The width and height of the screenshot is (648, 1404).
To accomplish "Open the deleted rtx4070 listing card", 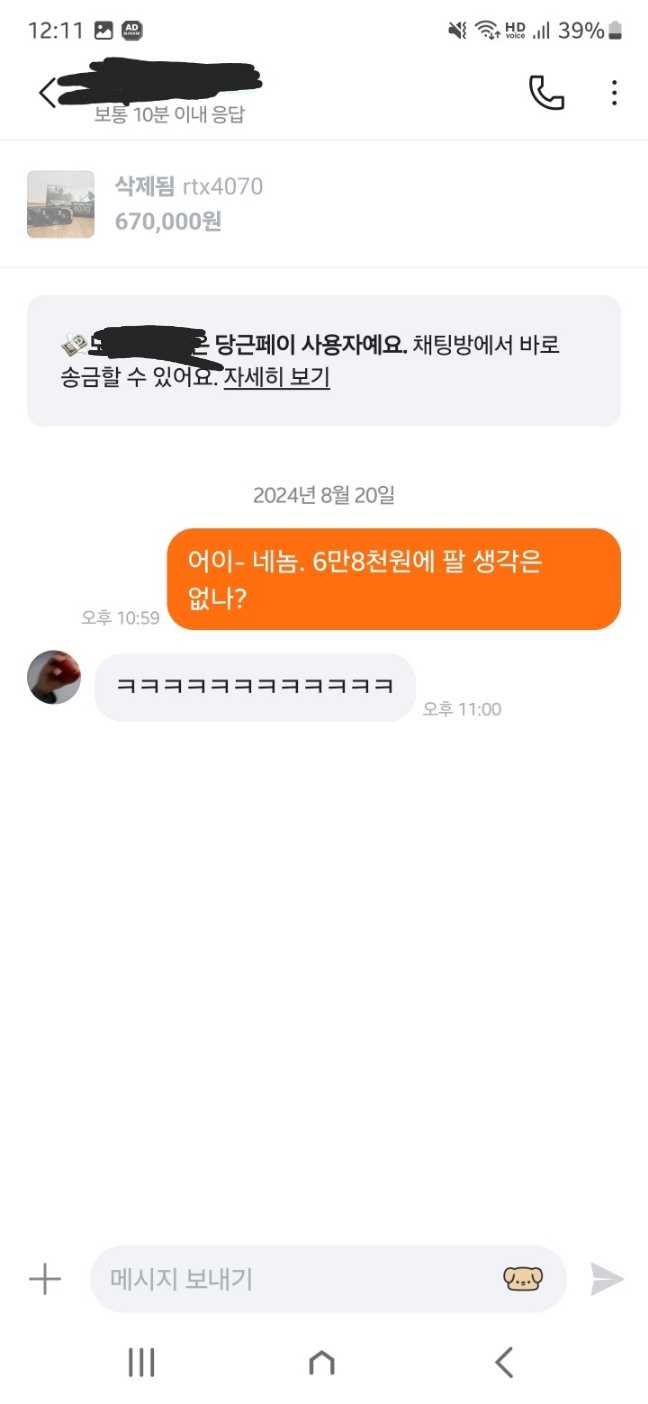I will (x=324, y=204).
